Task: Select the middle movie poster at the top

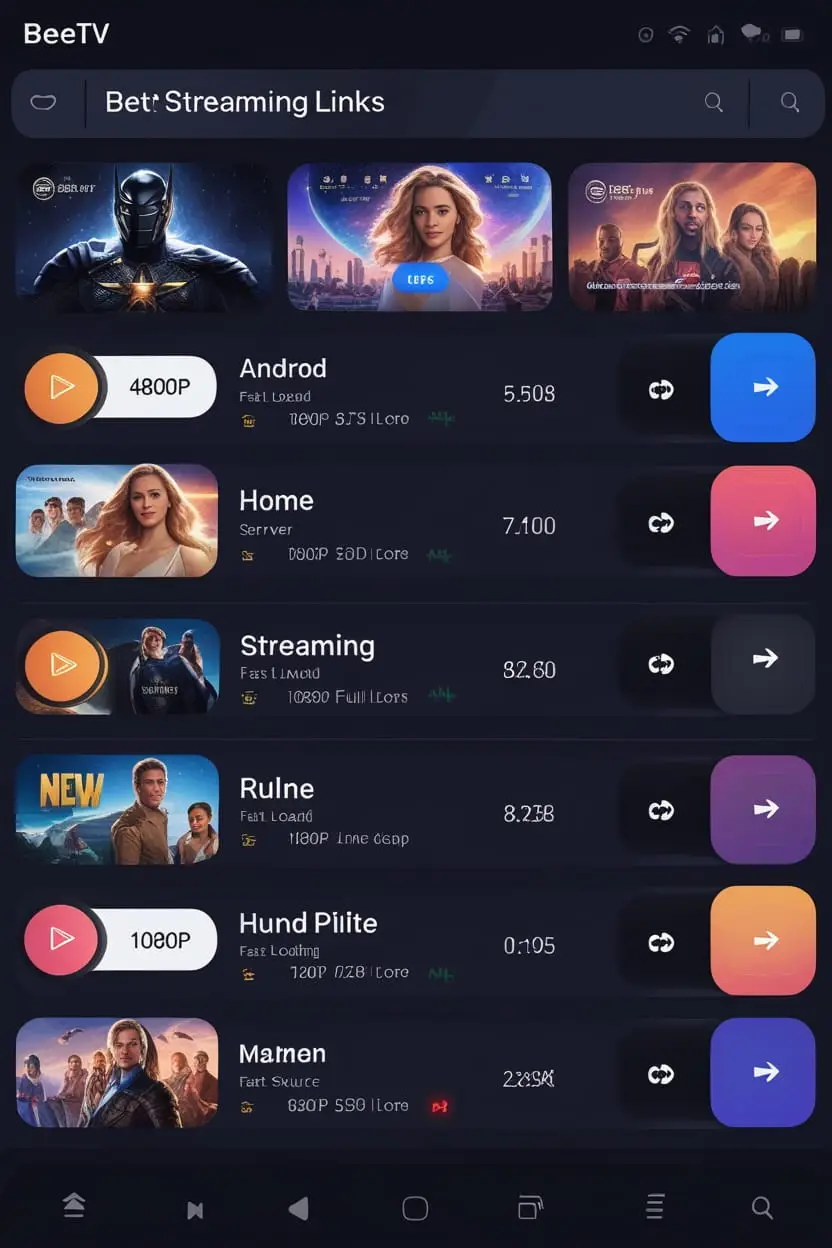Action: click(x=419, y=236)
